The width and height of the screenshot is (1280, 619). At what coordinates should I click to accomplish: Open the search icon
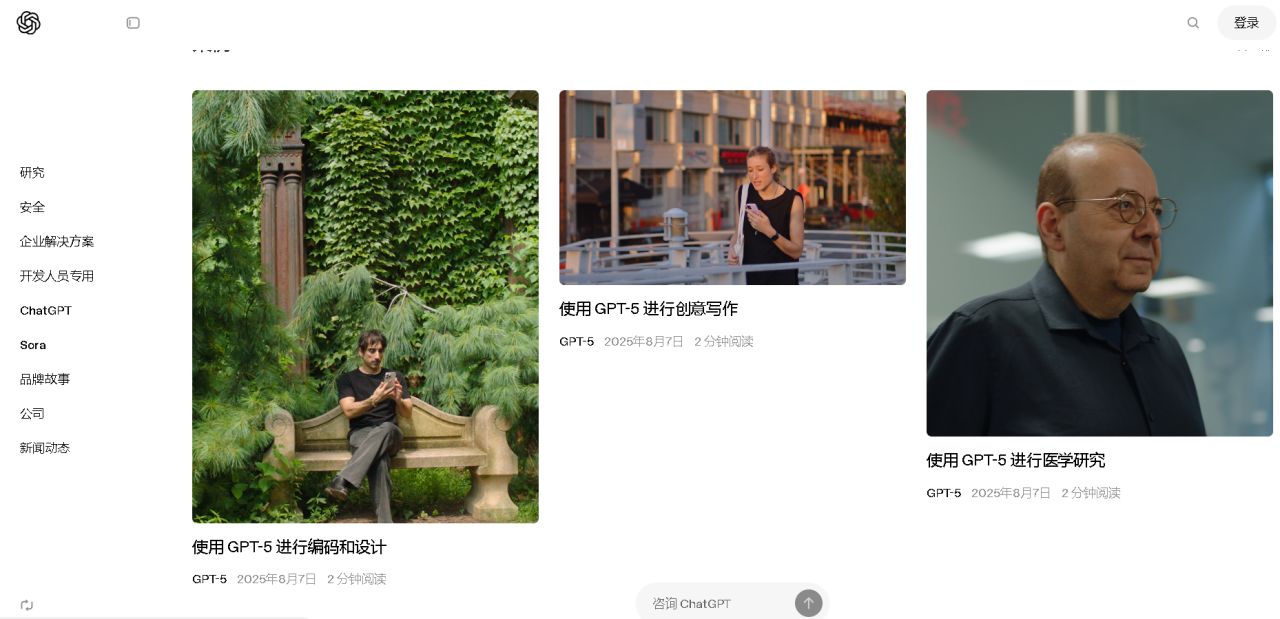coord(1193,23)
